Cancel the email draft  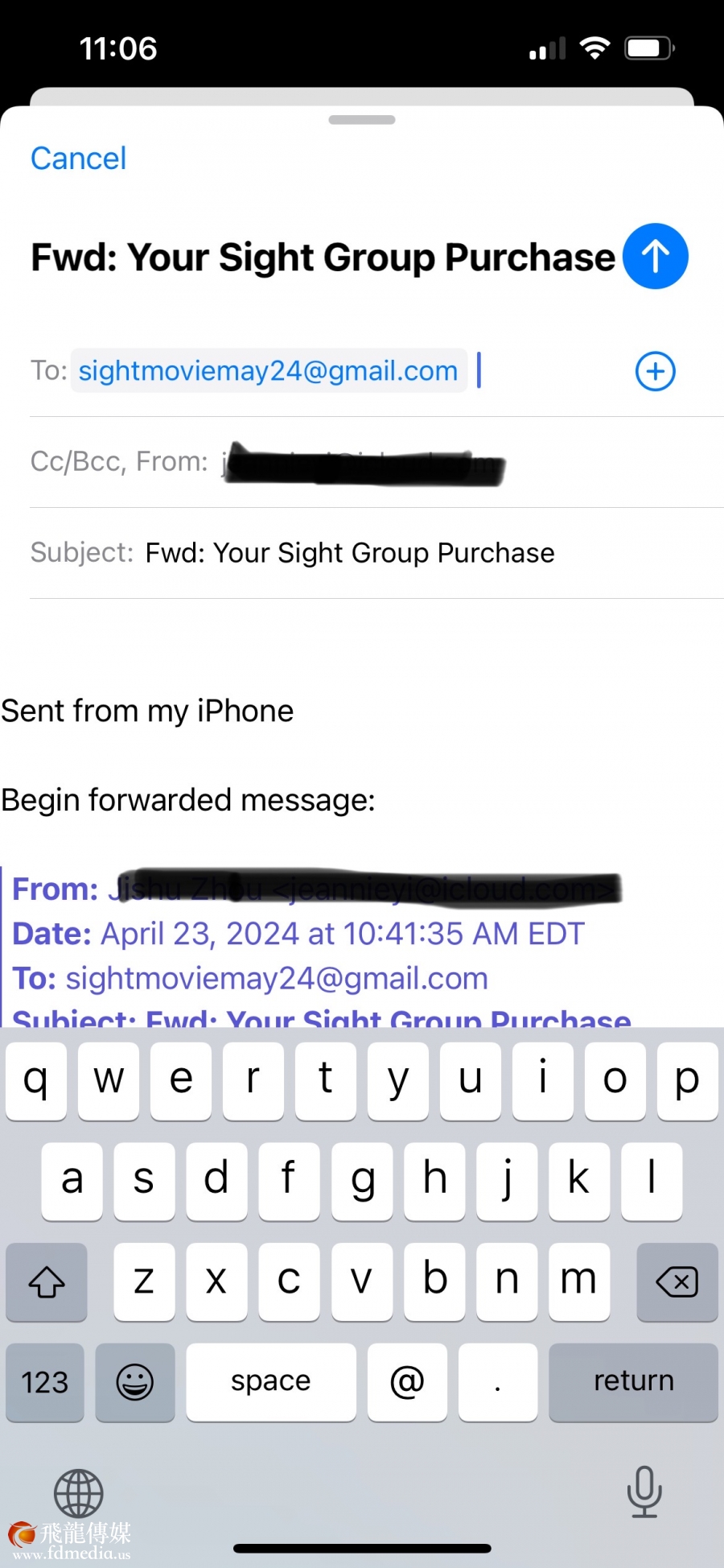coord(78,159)
